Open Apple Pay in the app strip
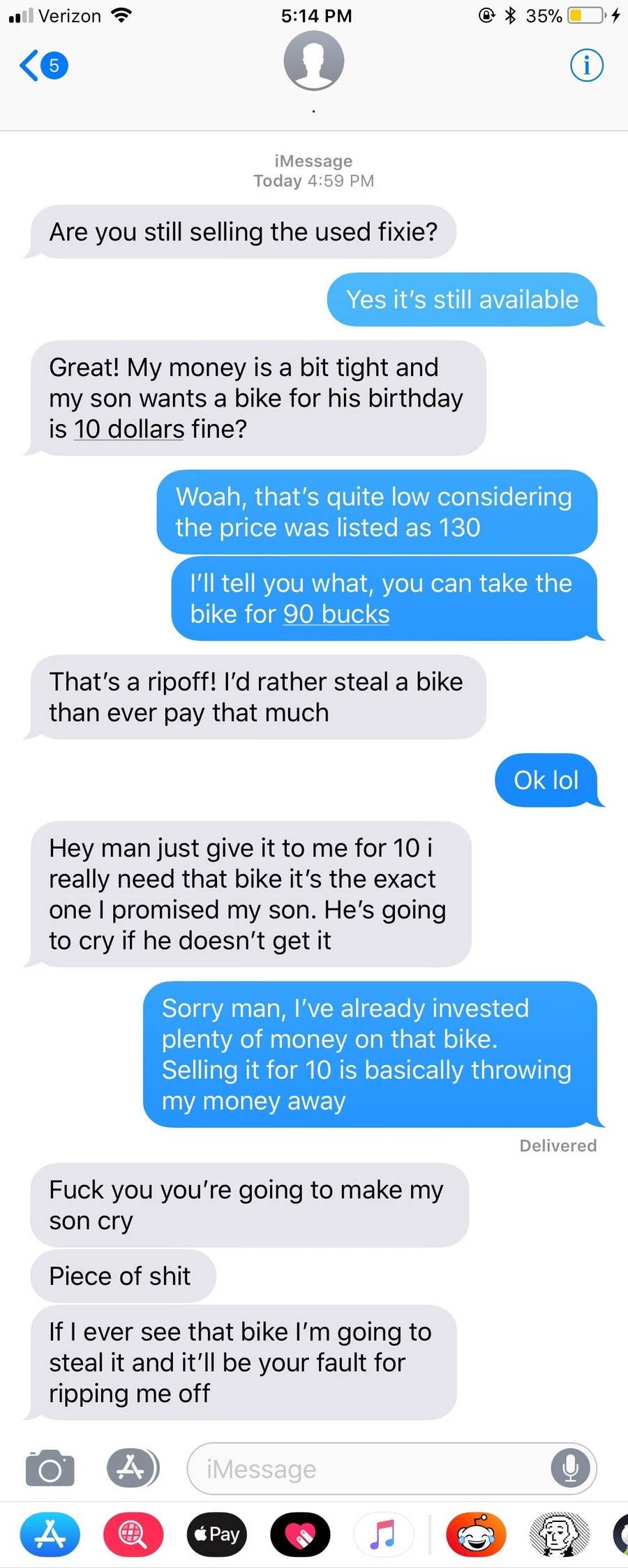 [217, 1535]
